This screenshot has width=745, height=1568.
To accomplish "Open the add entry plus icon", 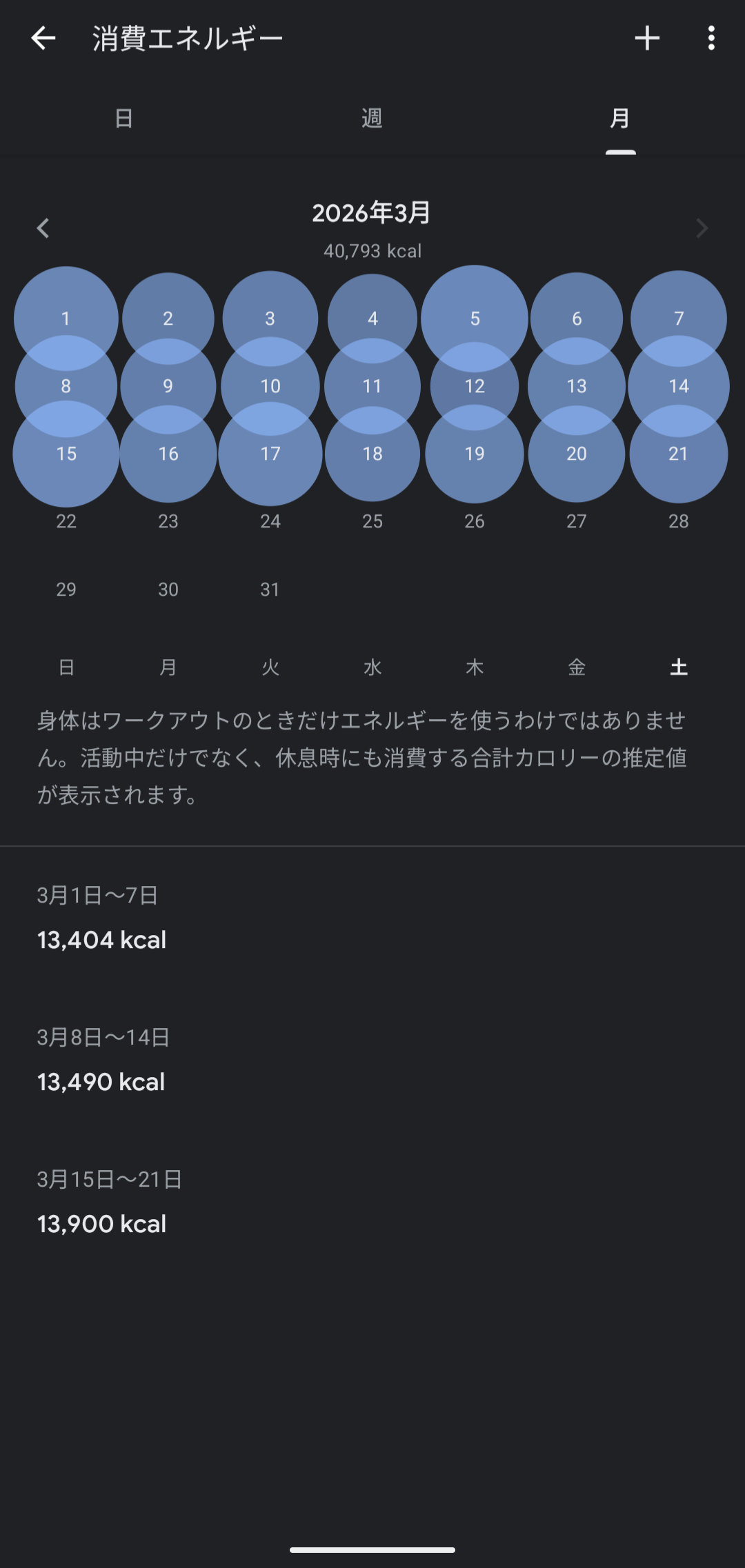I will pos(648,39).
